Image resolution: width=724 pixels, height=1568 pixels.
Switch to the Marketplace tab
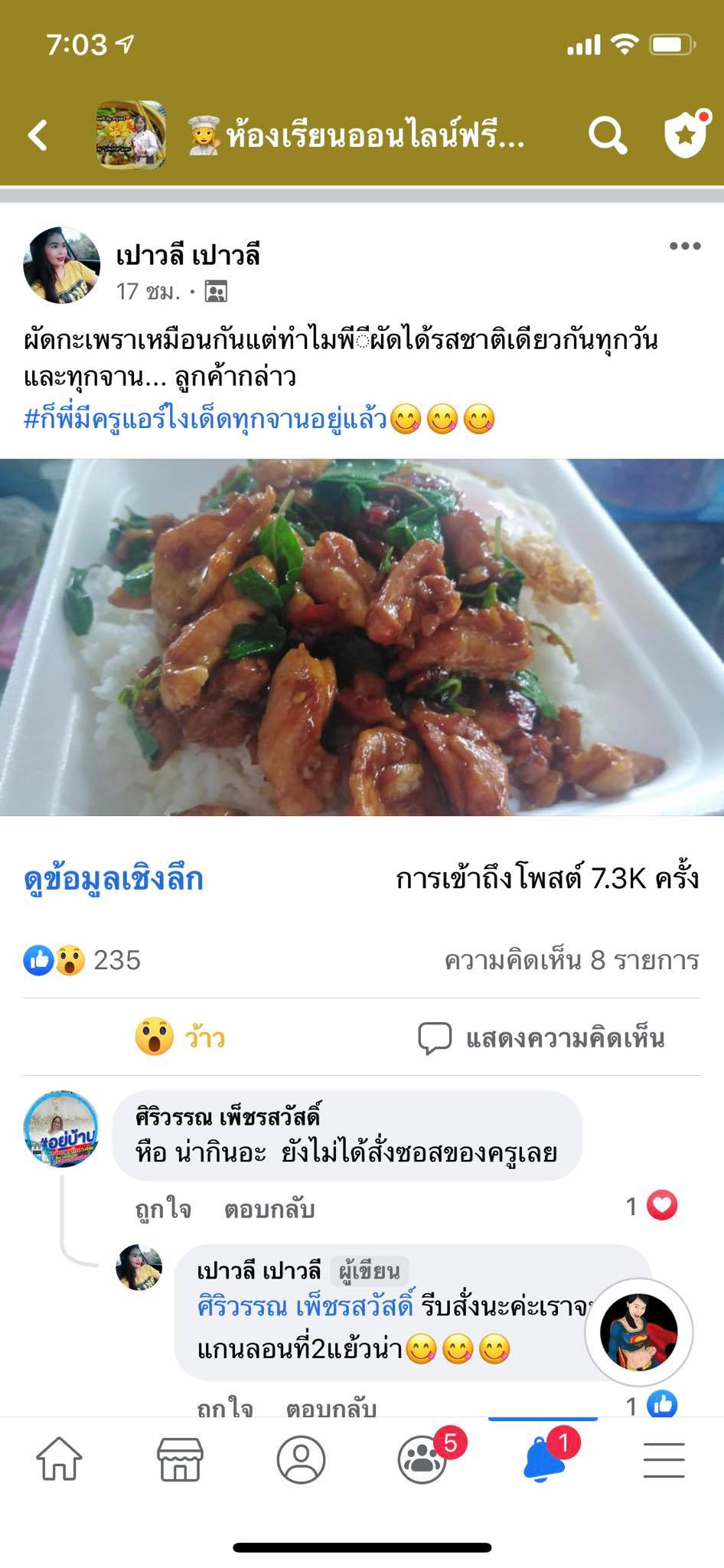click(x=180, y=1459)
